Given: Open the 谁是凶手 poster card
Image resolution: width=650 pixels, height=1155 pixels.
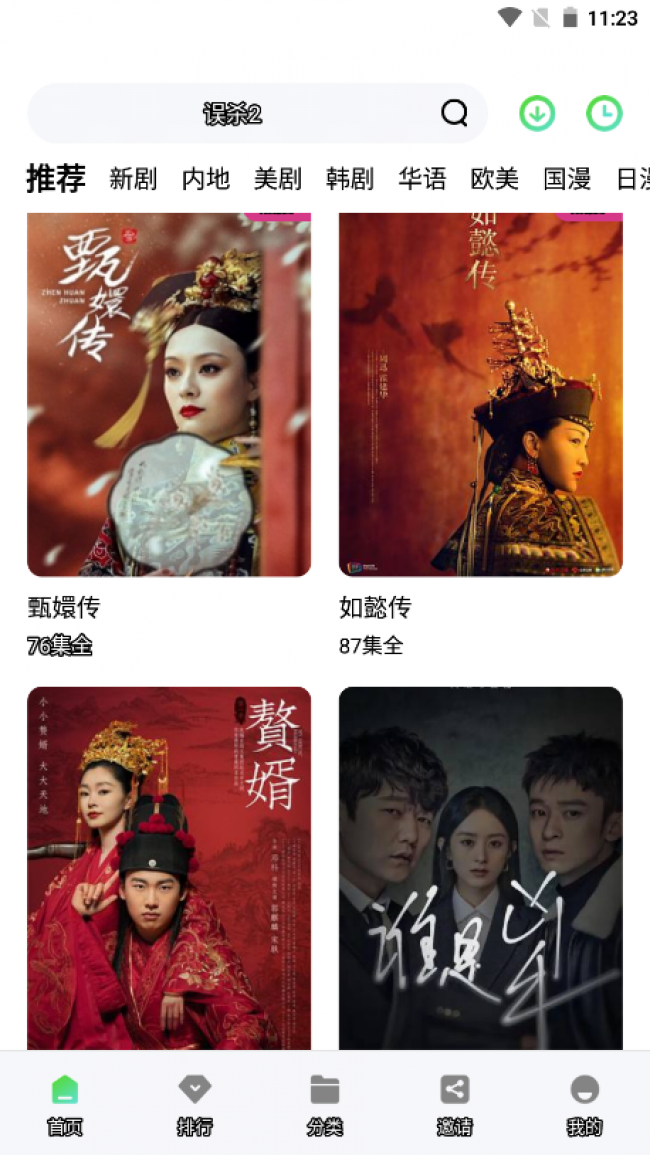Looking at the screenshot, I should click(480, 868).
